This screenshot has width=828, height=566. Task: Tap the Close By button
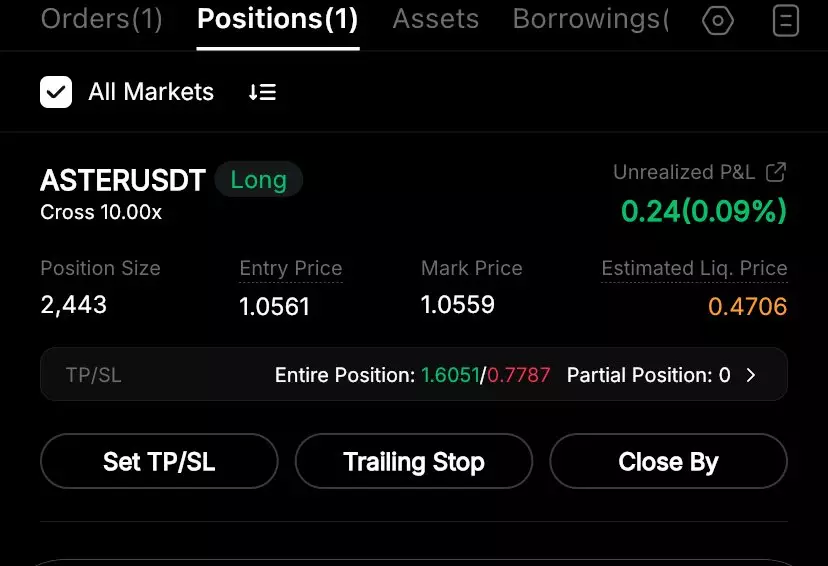[668, 461]
